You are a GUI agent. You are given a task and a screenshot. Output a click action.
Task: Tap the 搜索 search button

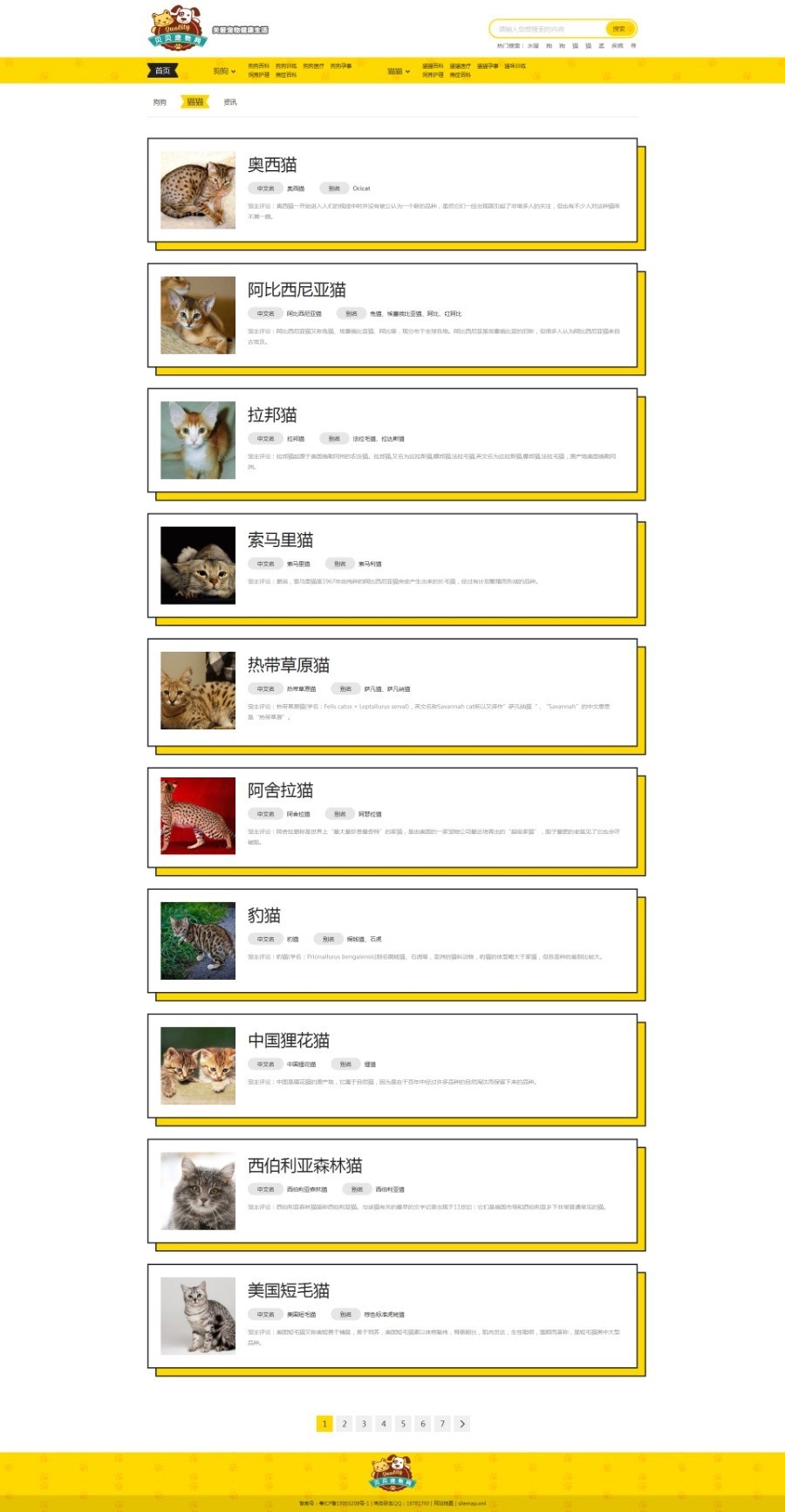[619, 29]
